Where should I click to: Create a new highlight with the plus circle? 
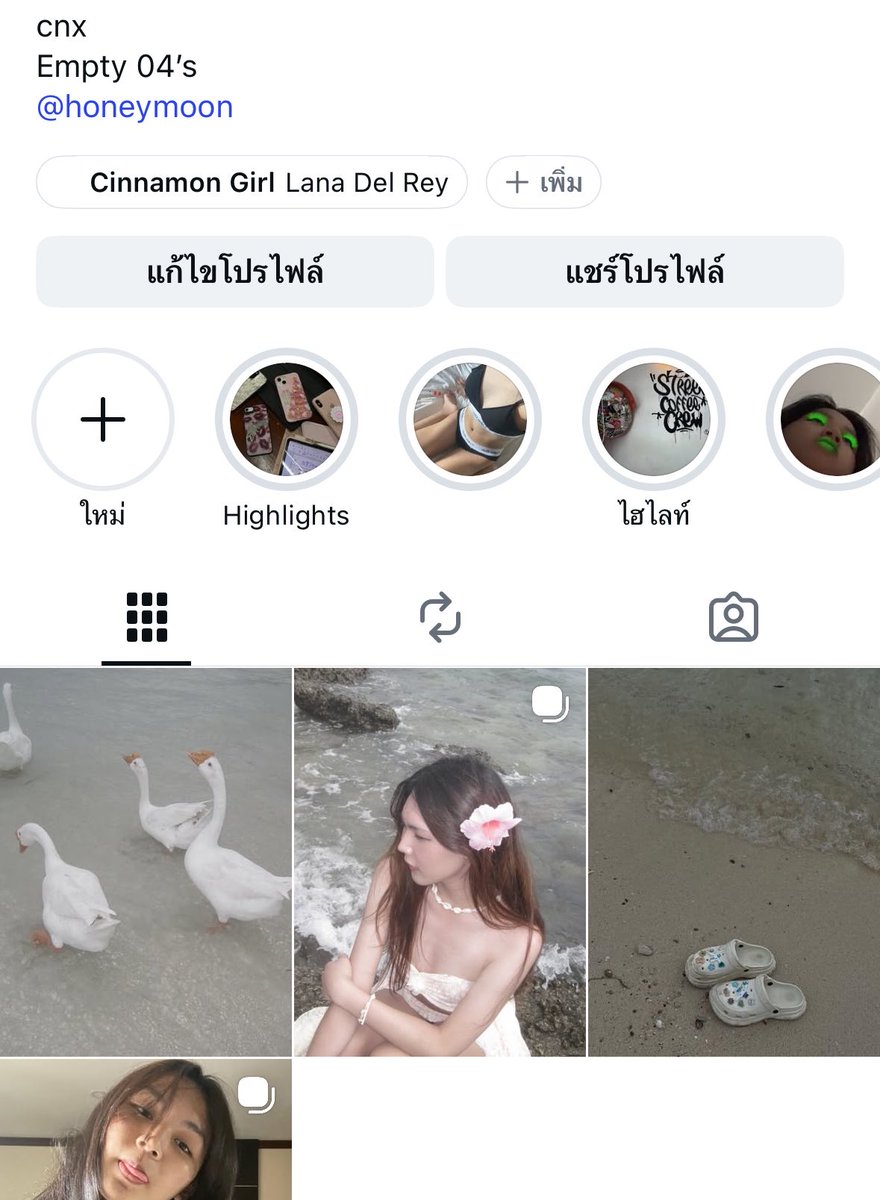[103, 419]
